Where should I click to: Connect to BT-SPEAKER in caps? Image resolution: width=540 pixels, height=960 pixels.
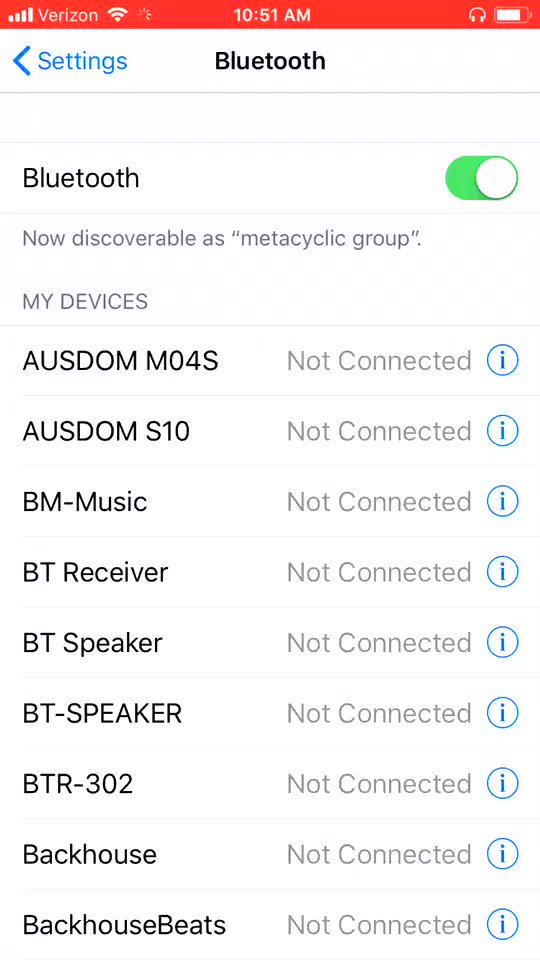pos(270,713)
